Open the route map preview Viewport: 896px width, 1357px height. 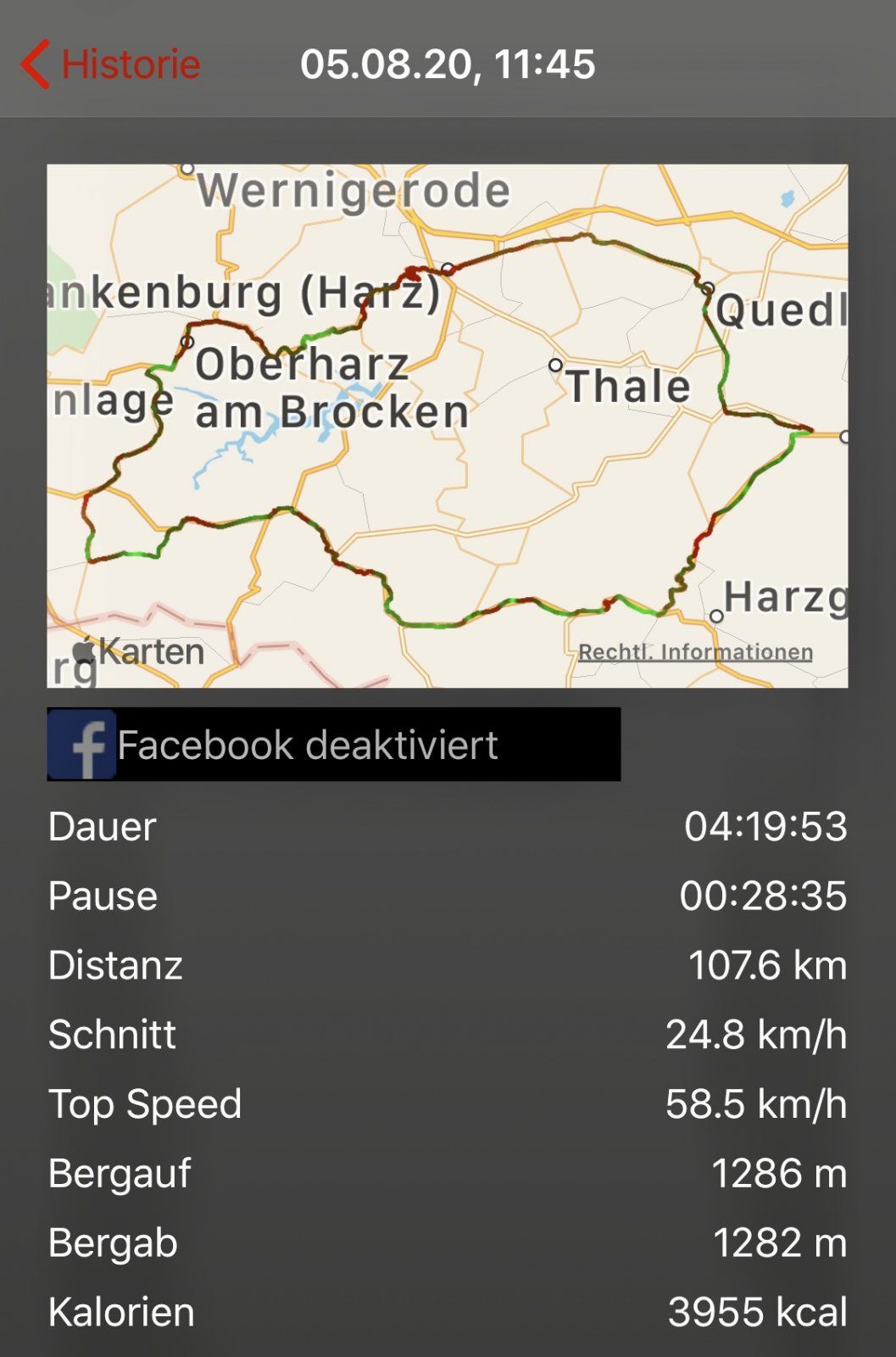pyautogui.click(x=447, y=424)
